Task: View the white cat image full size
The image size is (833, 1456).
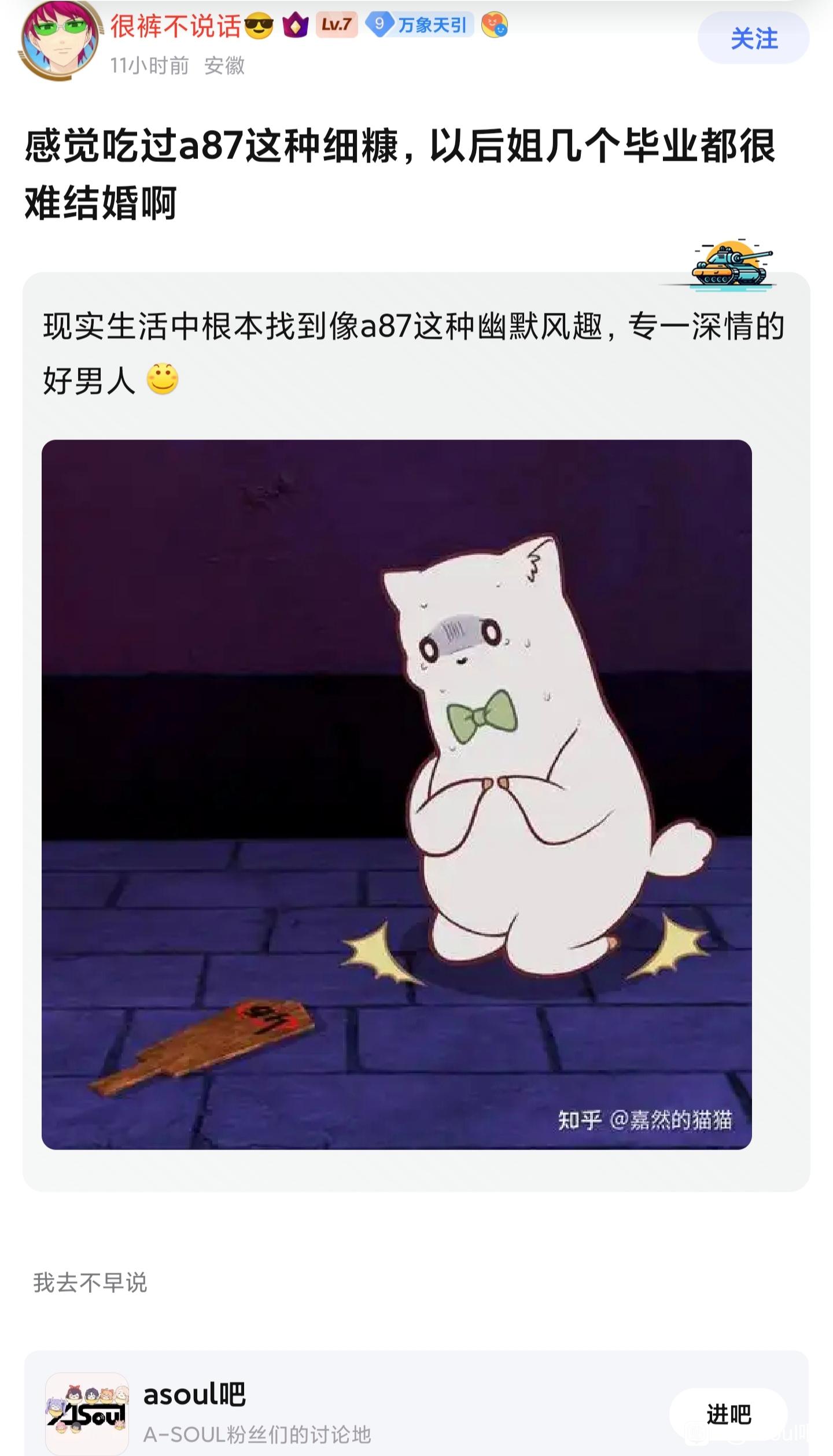Action: [397, 794]
